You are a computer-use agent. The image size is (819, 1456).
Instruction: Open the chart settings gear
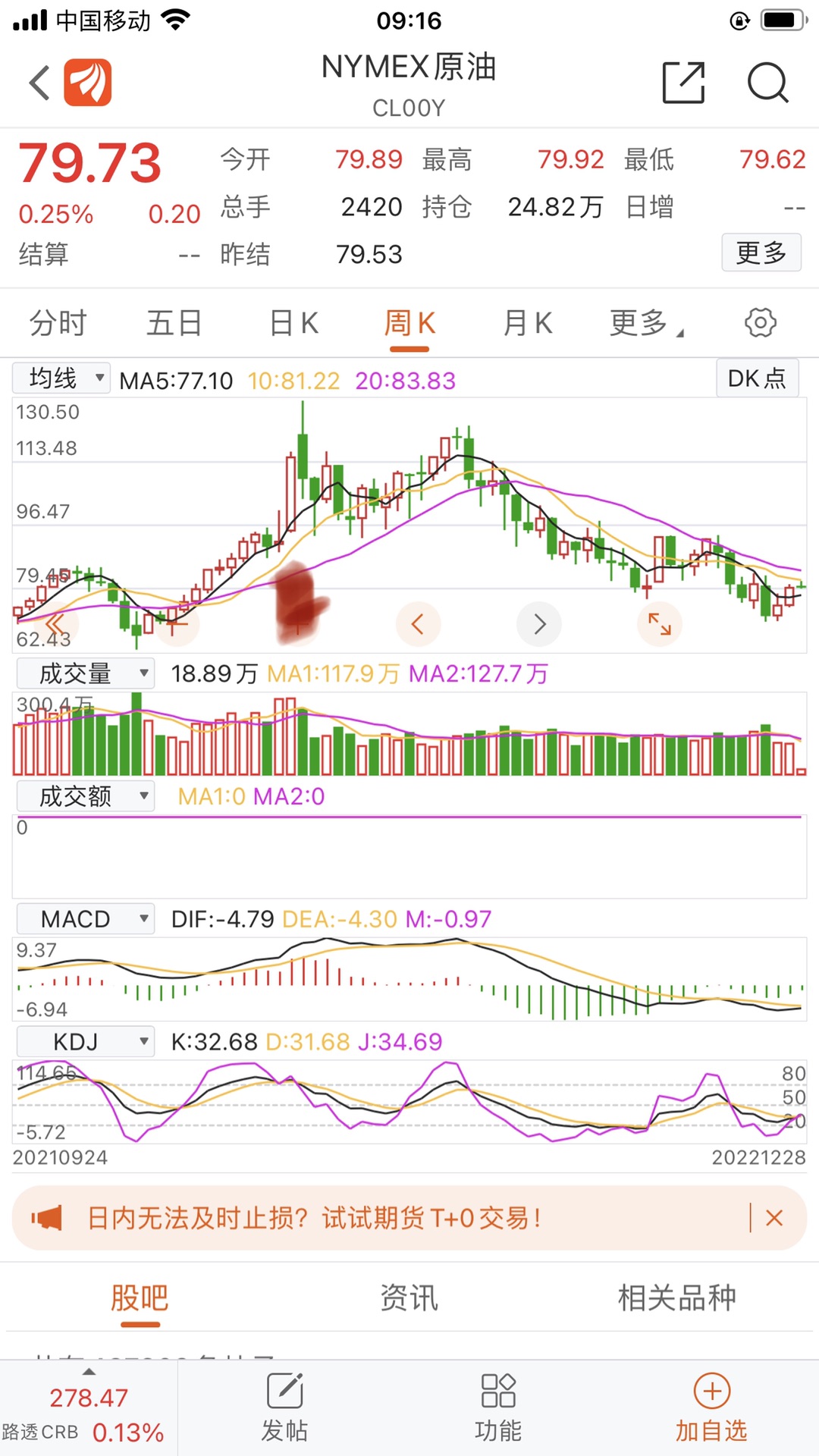(760, 323)
